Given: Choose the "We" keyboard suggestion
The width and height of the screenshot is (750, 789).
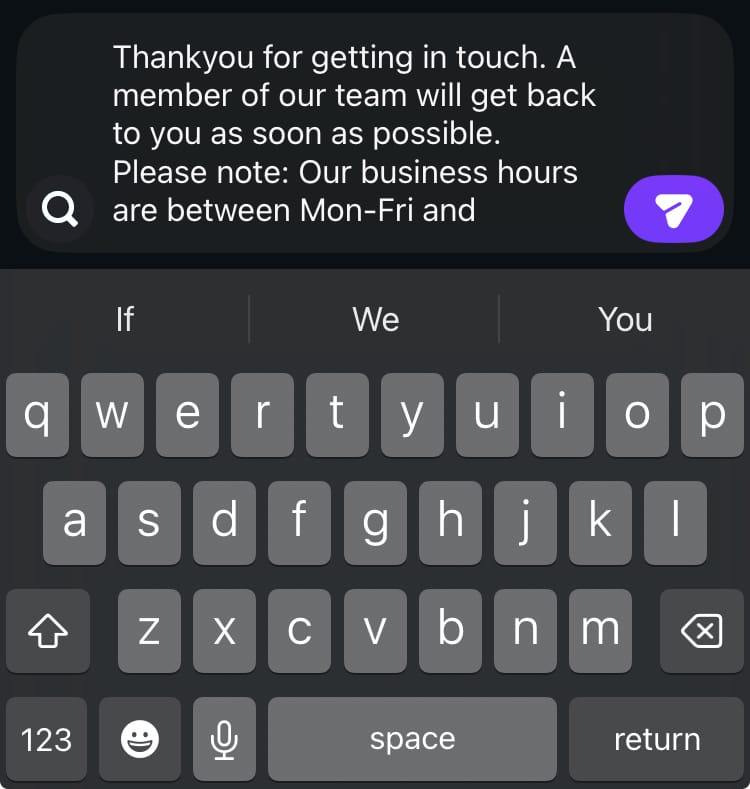Looking at the screenshot, I should coord(375,319).
